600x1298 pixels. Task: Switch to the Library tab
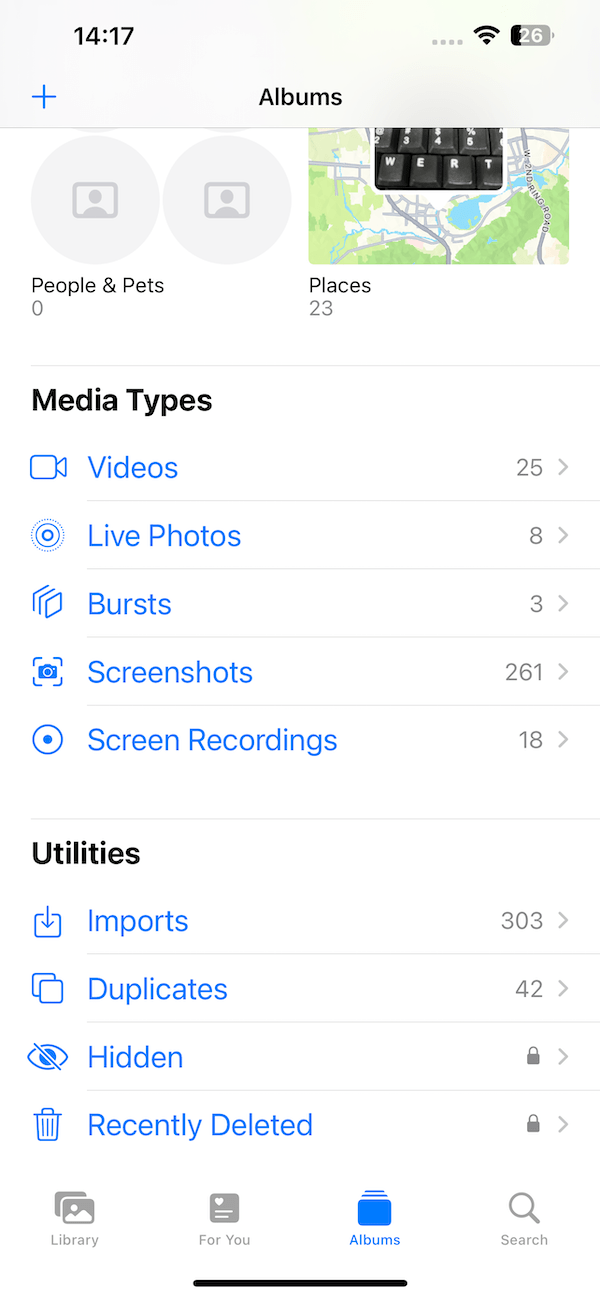75,1219
